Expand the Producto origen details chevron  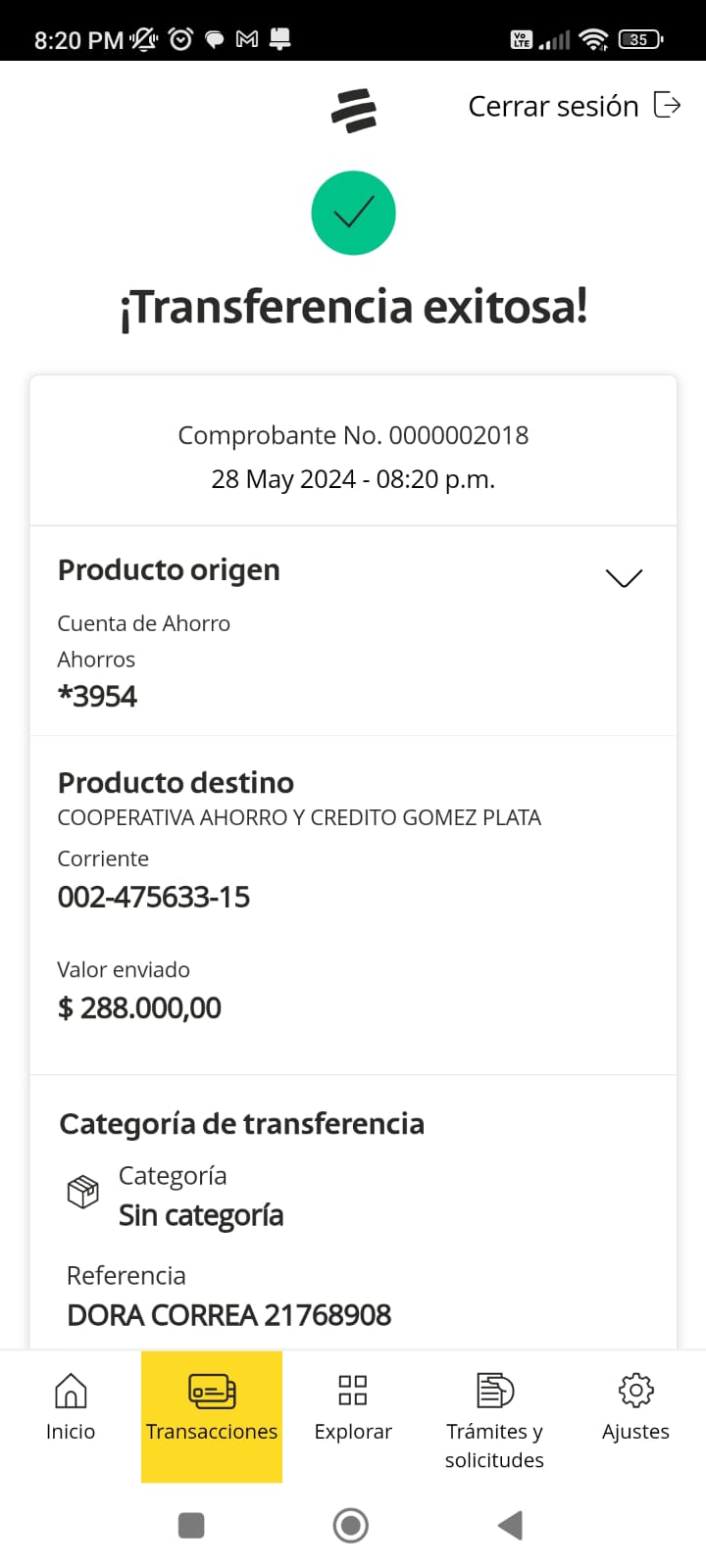624,577
